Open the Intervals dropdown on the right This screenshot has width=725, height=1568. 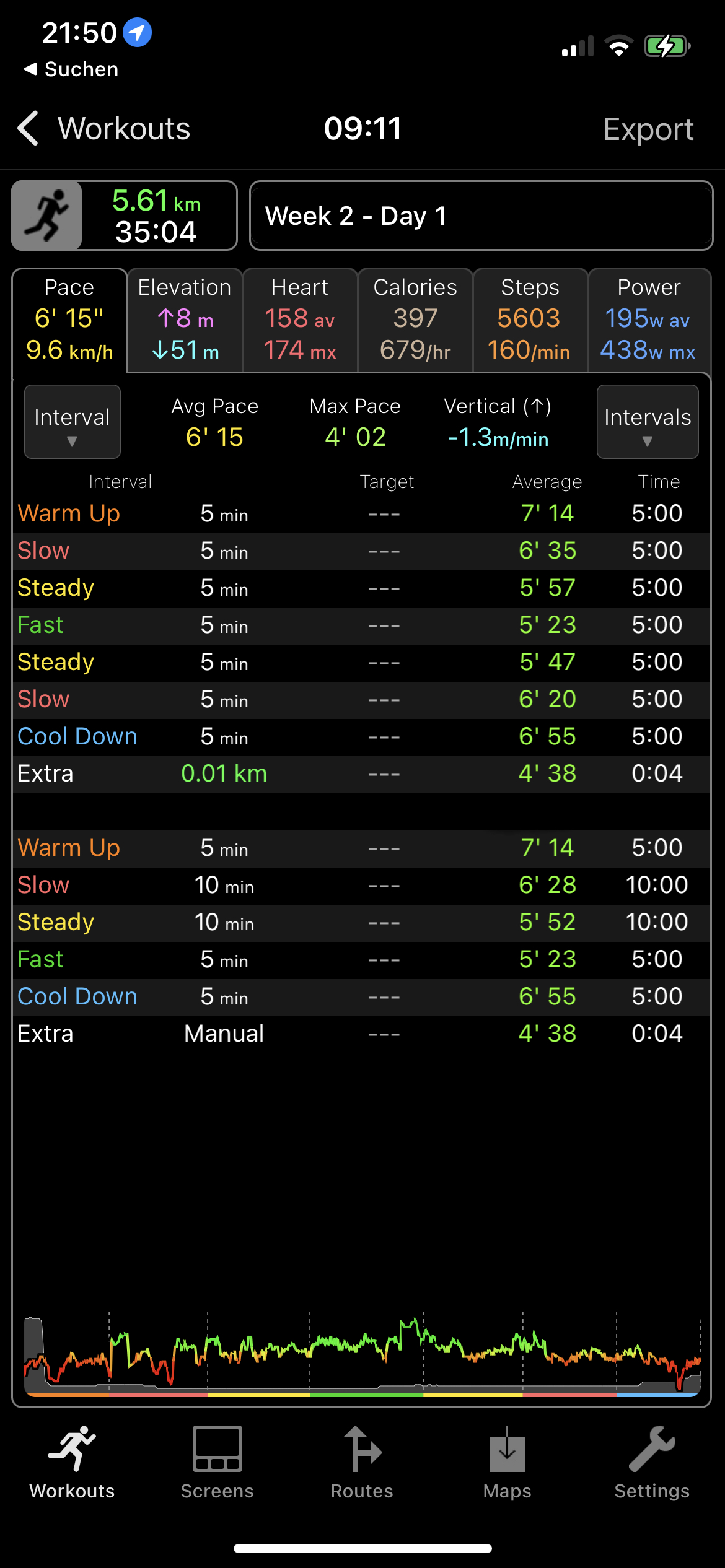click(648, 422)
